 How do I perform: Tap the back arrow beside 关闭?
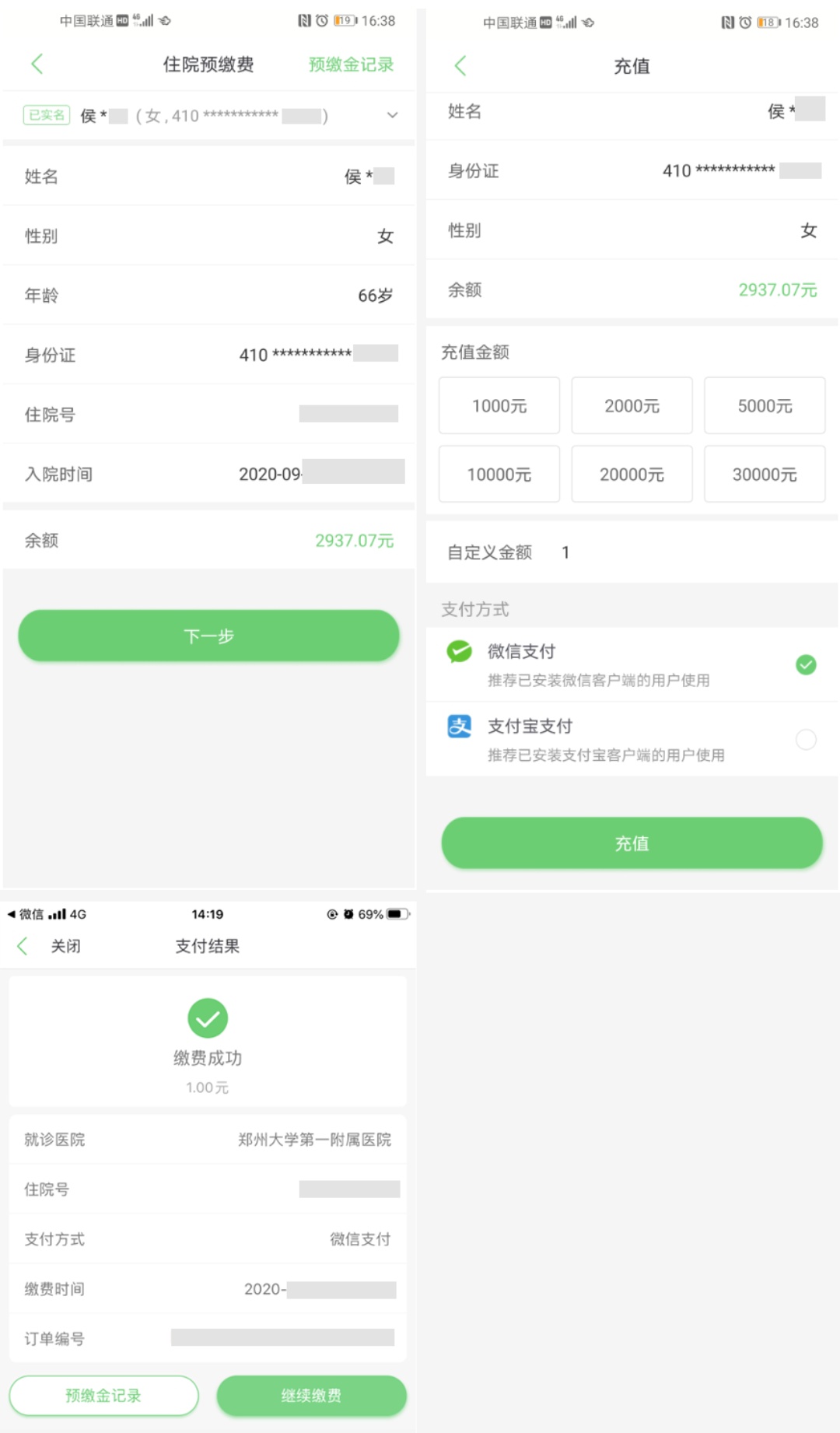pyautogui.click(x=21, y=946)
